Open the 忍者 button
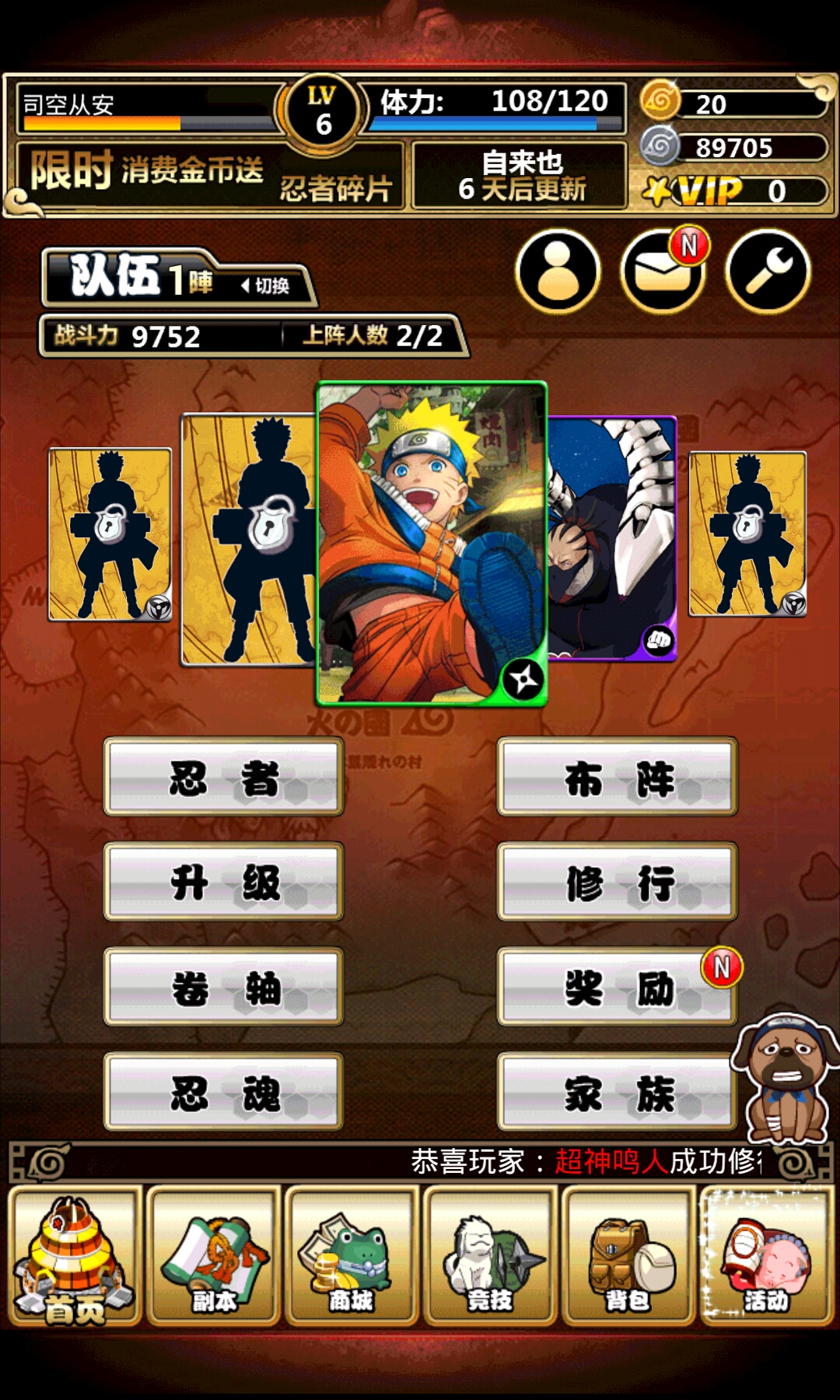The height and width of the screenshot is (1400, 840). click(x=224, y=777)
